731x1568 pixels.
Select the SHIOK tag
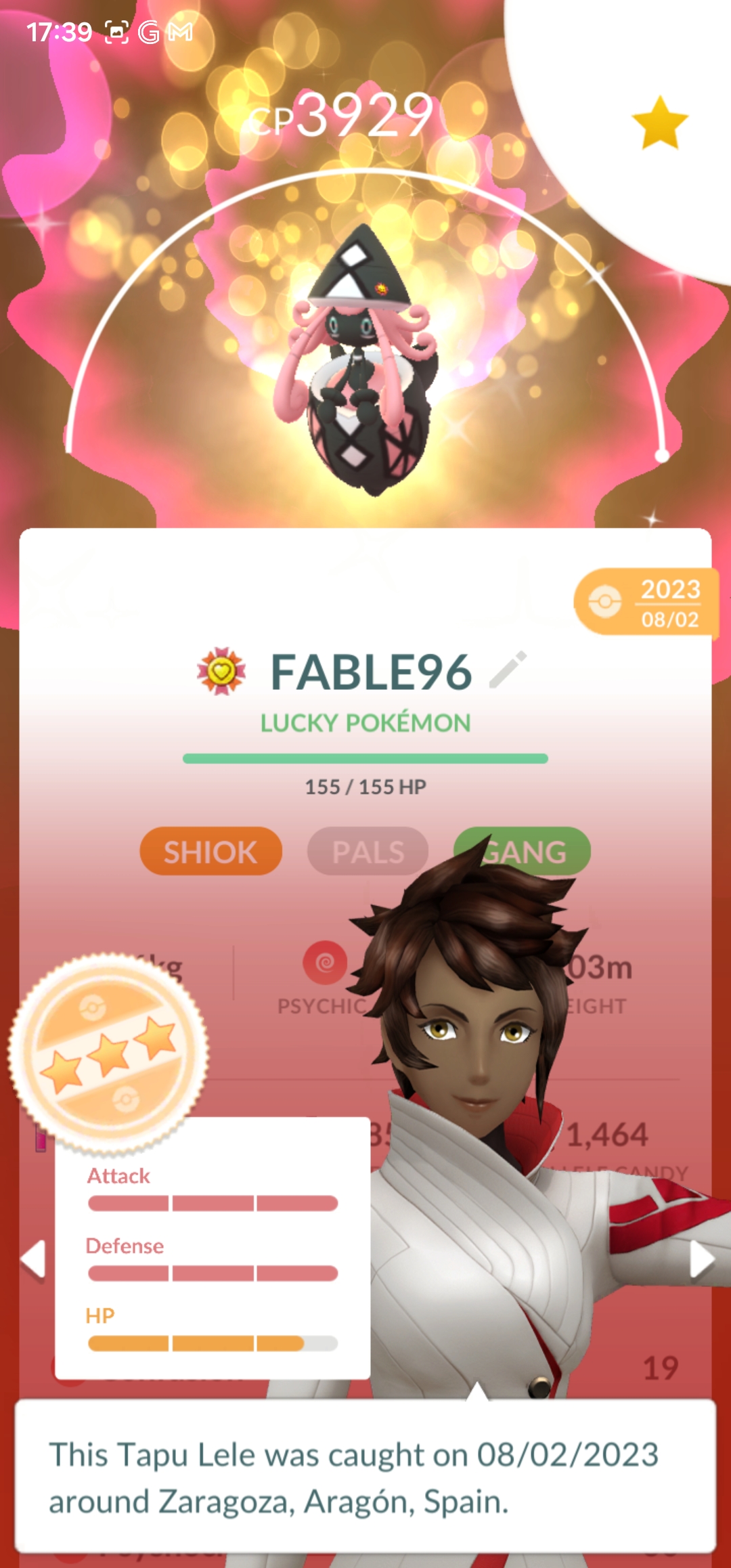coord(211,851)
